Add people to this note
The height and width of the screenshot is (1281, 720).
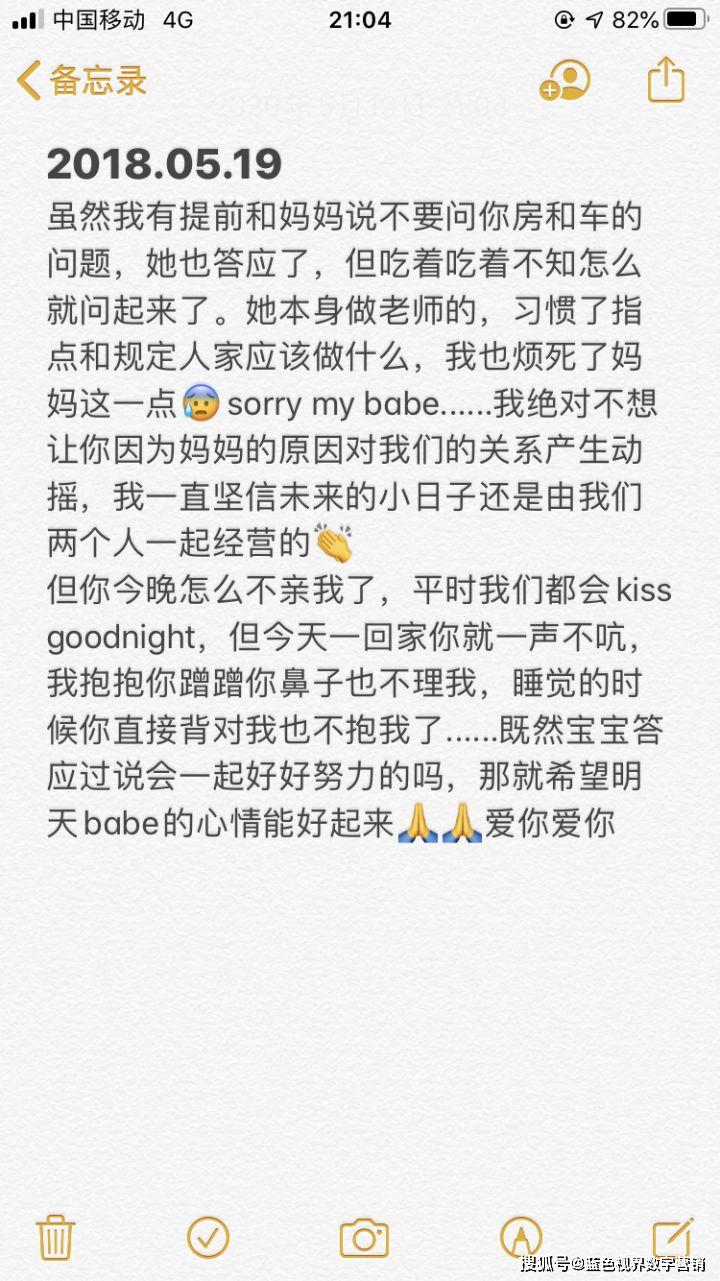(x=565, y=80)
